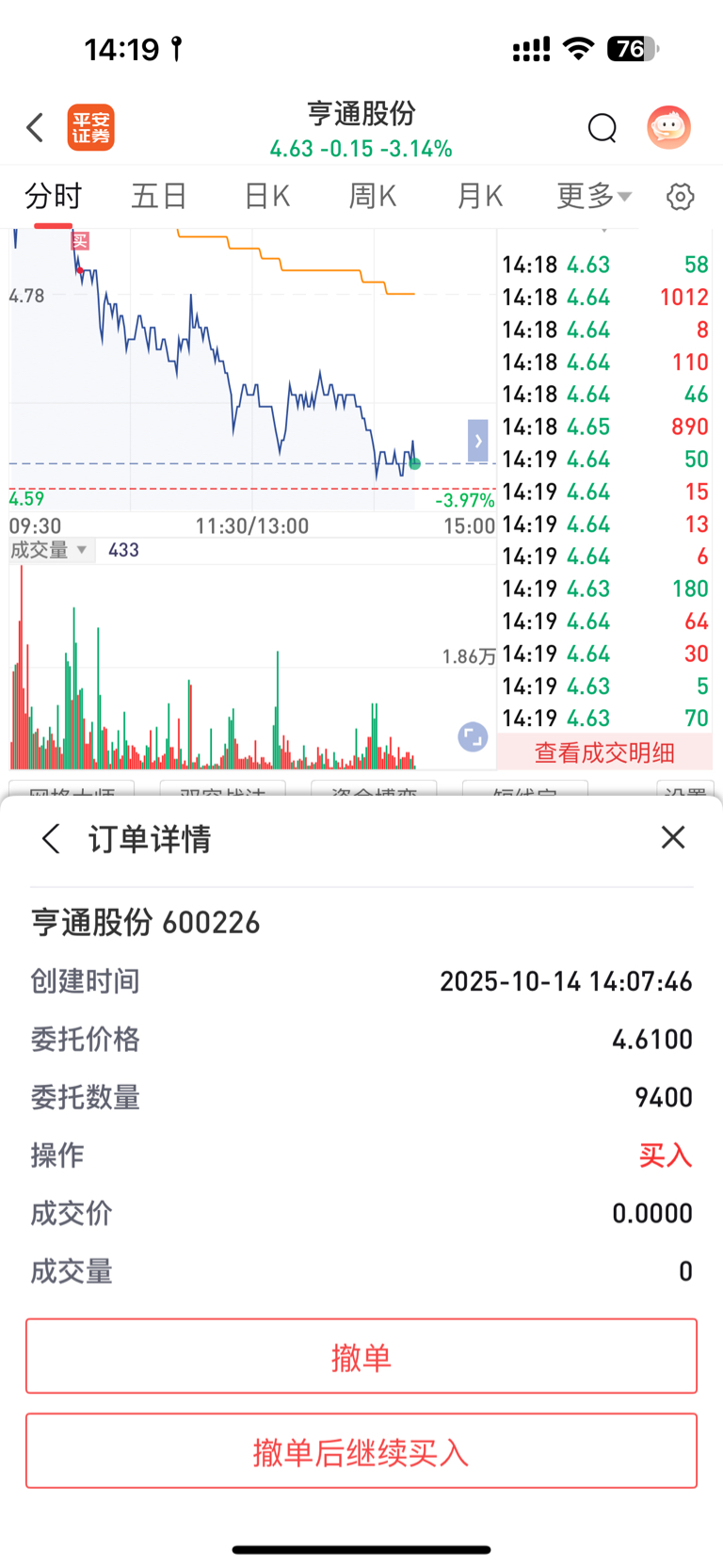Show the 周K chart
Screen dimensions: 723x1568
click(x=373, y=196)
